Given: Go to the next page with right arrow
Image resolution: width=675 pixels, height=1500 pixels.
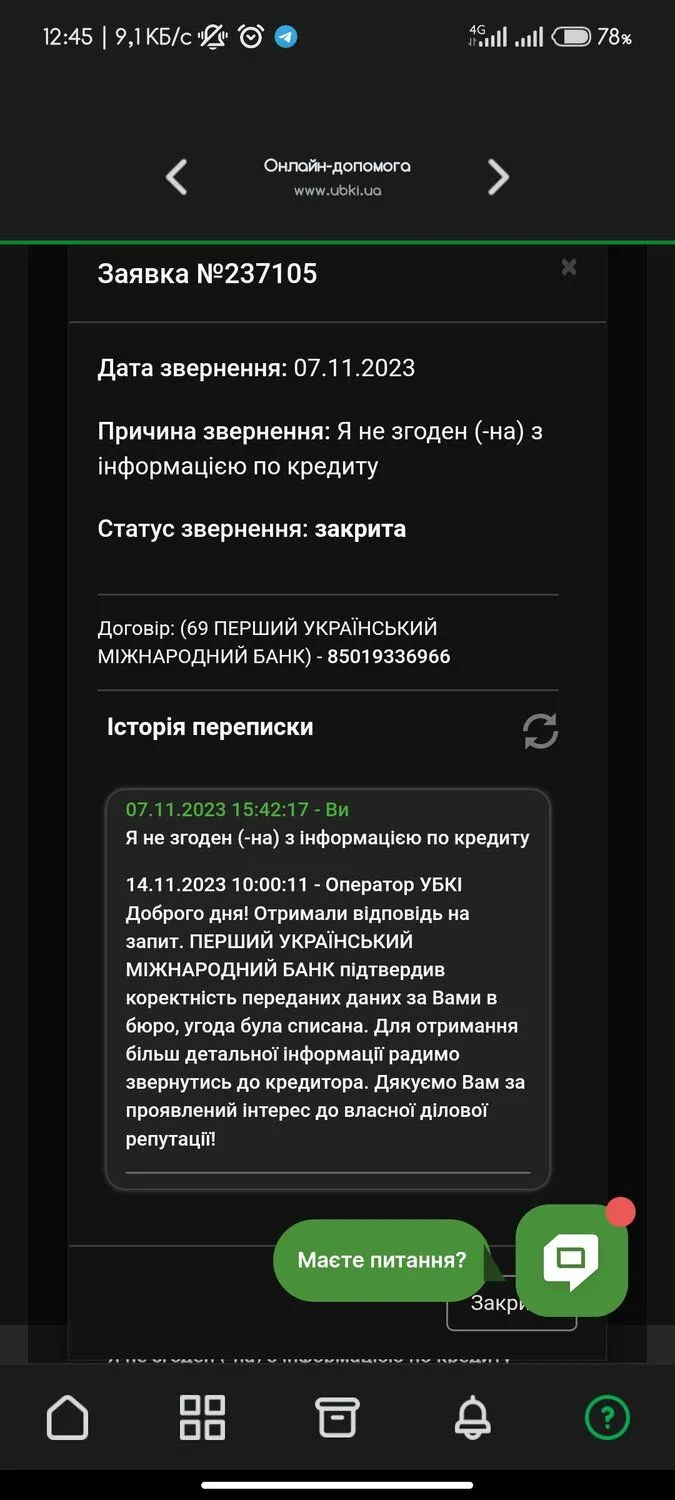Looking at the screenshot, I should point(497,178).
